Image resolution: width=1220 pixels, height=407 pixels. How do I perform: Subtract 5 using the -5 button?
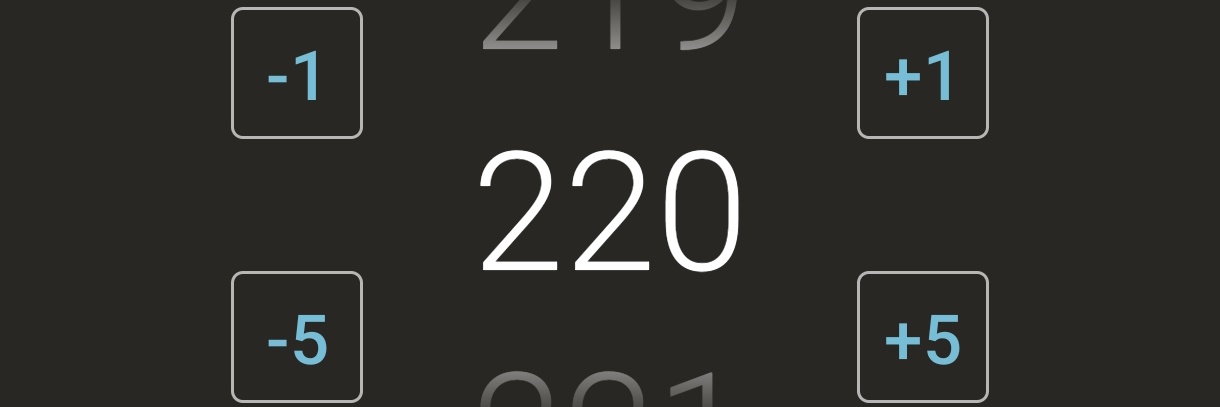tap(297, 337)
